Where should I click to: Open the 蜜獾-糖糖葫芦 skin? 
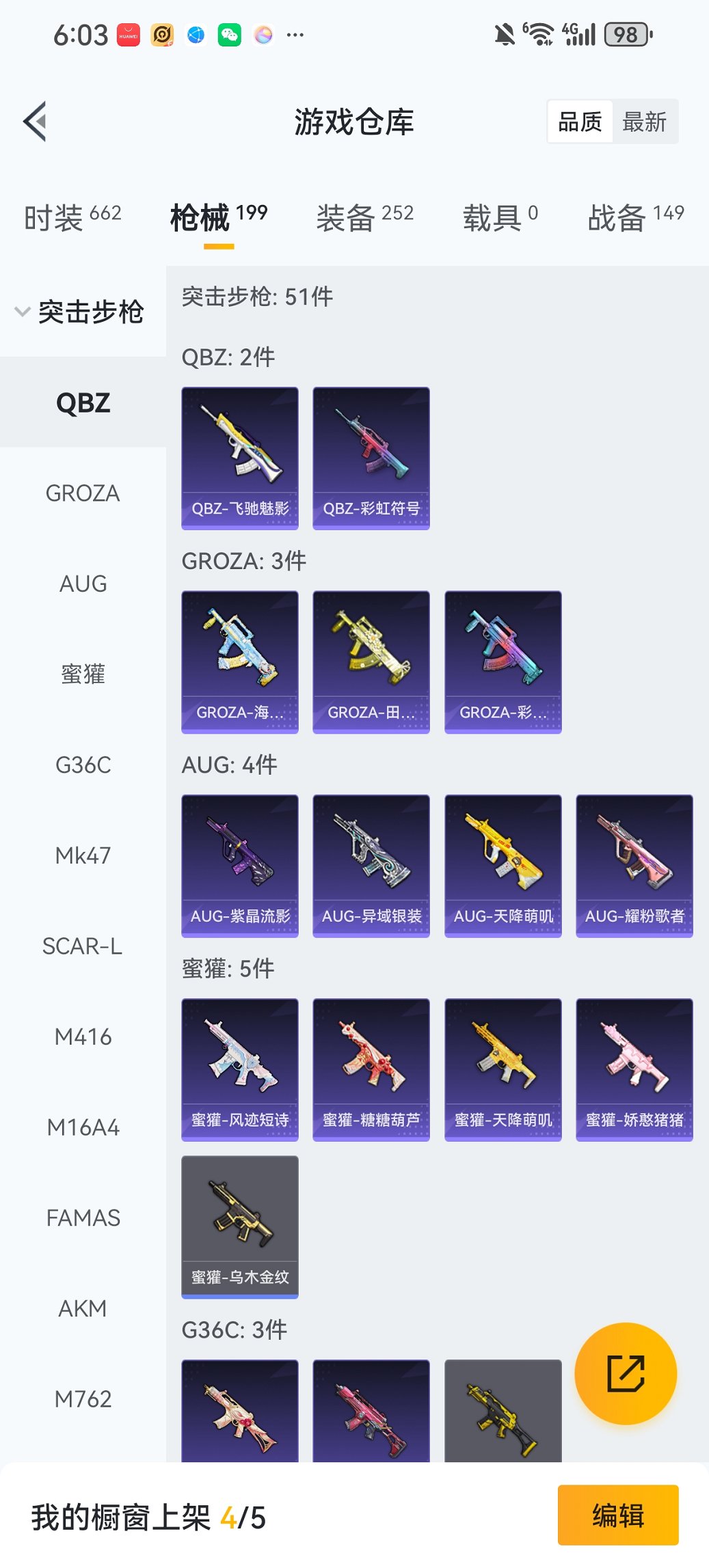[x=371, y=1069]
